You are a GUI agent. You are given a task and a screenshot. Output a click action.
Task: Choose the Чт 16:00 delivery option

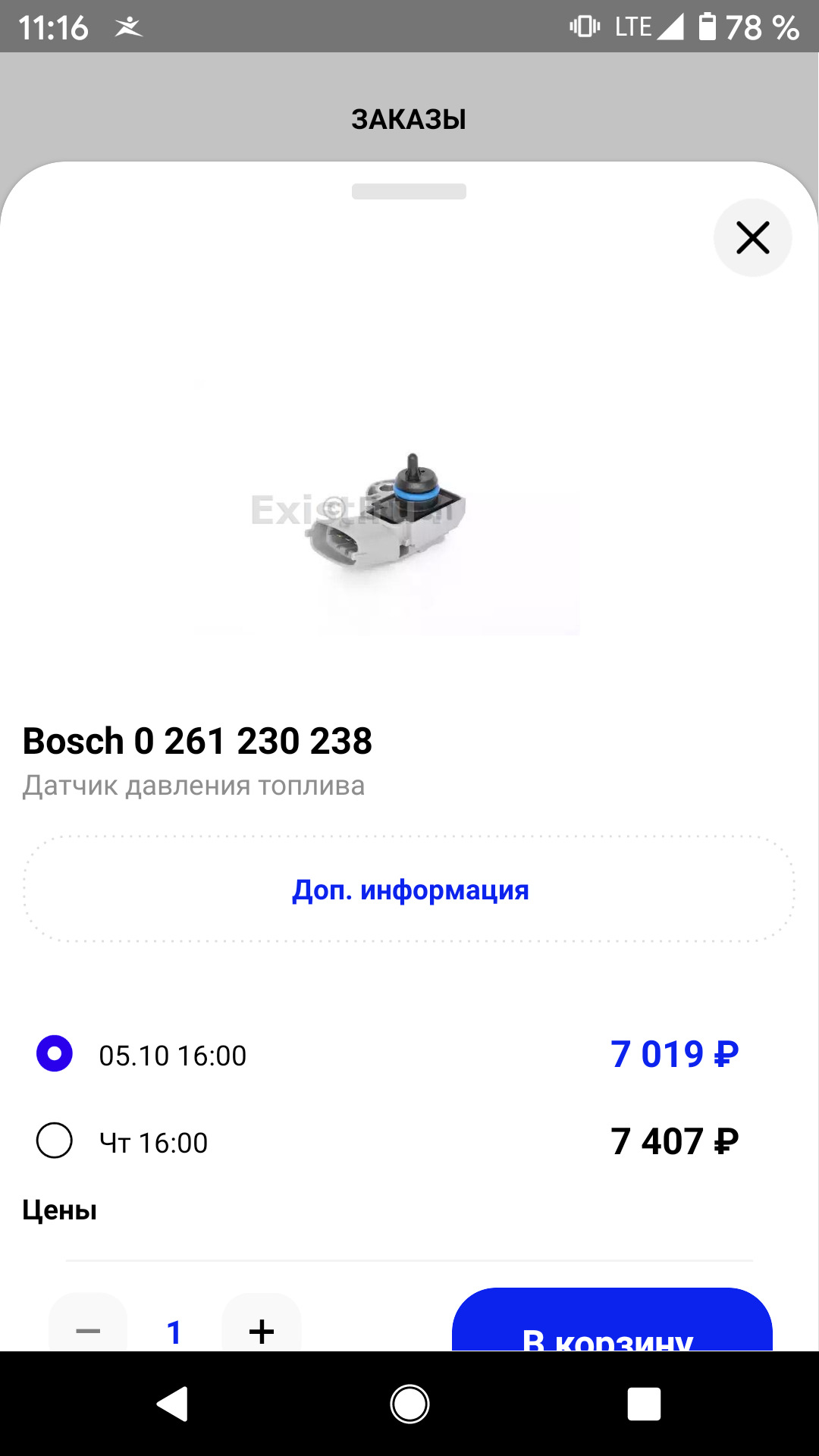(55, 1141)
